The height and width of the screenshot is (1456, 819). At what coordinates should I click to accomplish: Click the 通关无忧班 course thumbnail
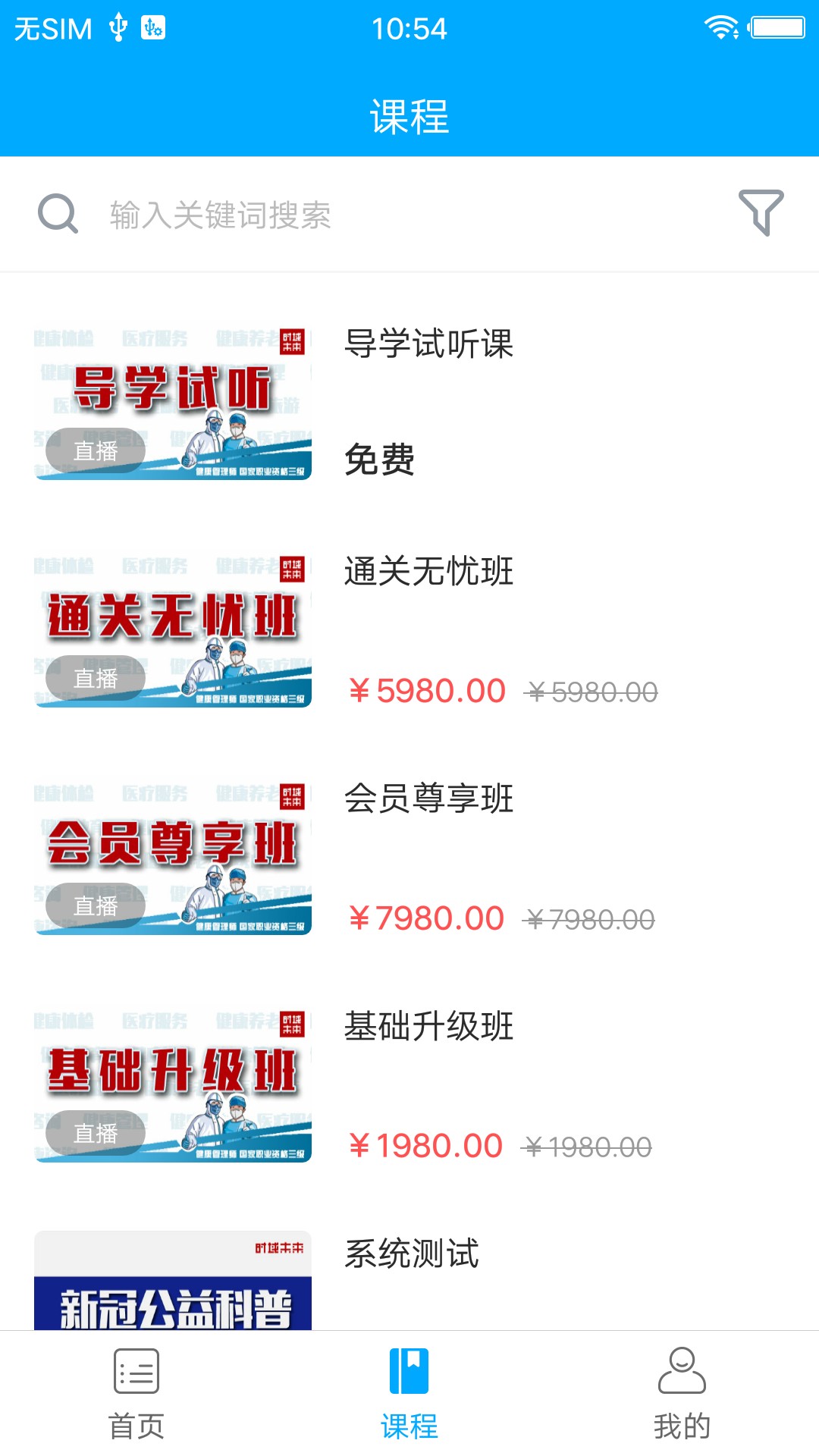coord(173,629)
